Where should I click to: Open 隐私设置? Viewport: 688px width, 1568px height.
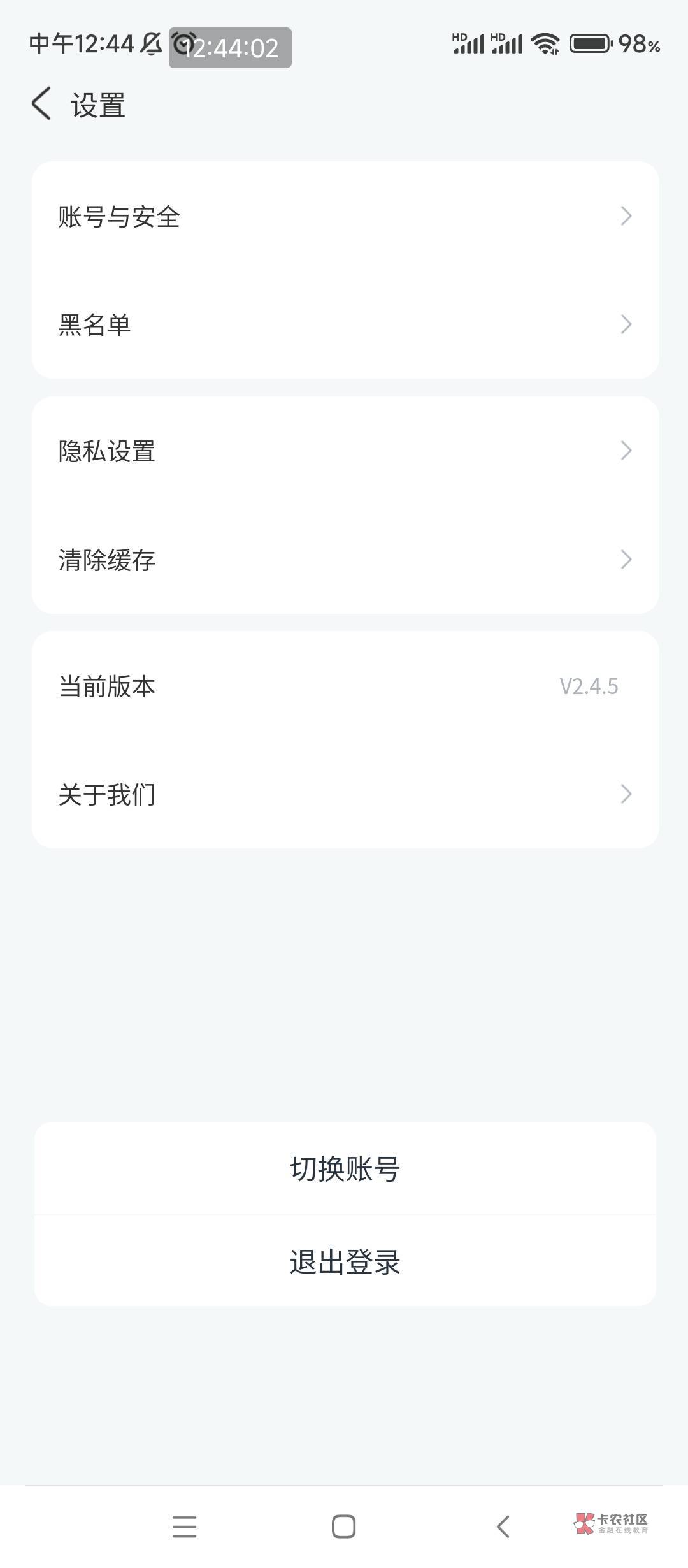click(344, 451)
